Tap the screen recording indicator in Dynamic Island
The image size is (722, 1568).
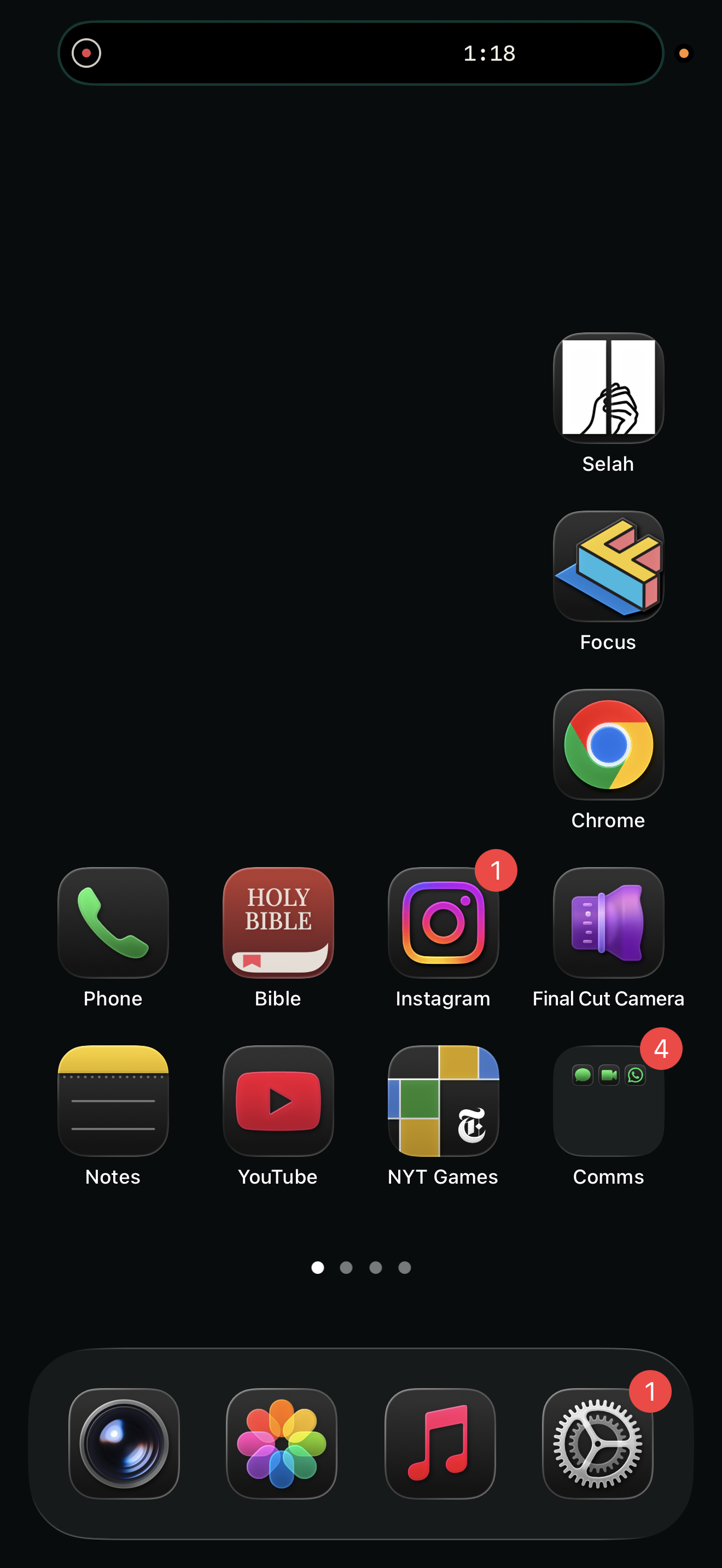86,54
